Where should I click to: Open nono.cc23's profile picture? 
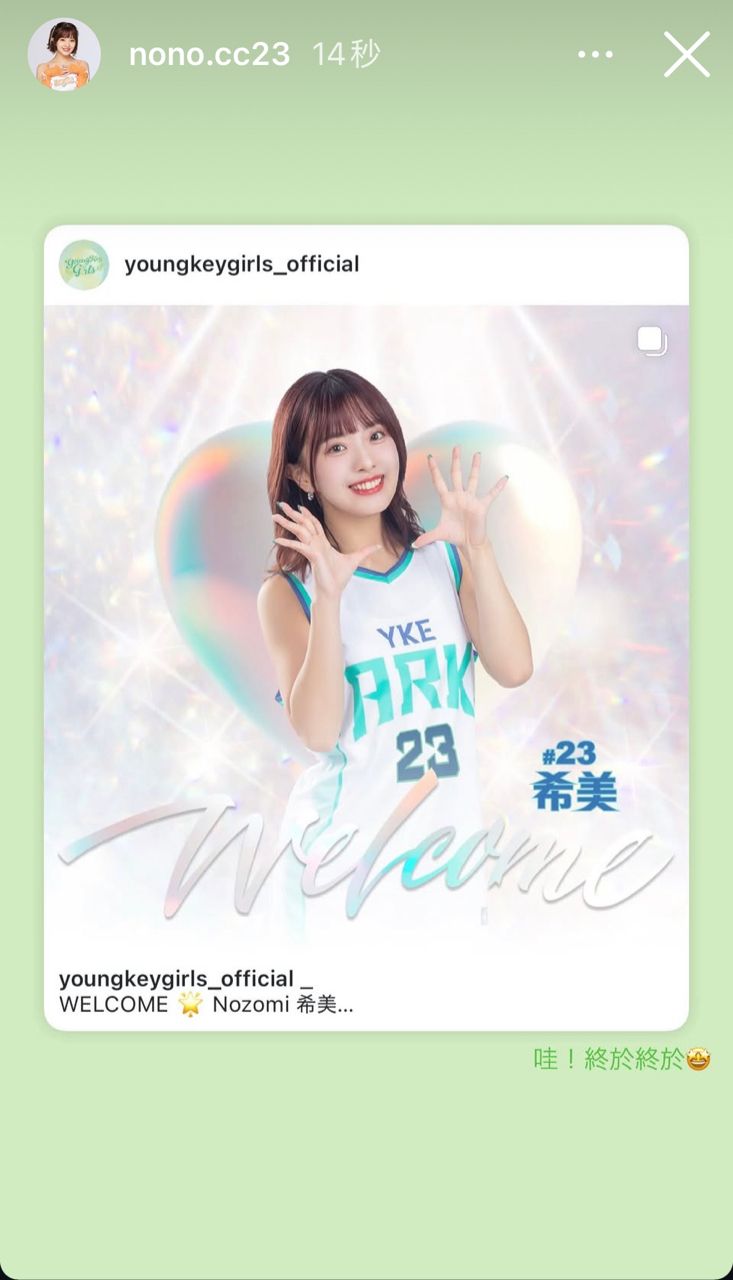pos(64,54)
